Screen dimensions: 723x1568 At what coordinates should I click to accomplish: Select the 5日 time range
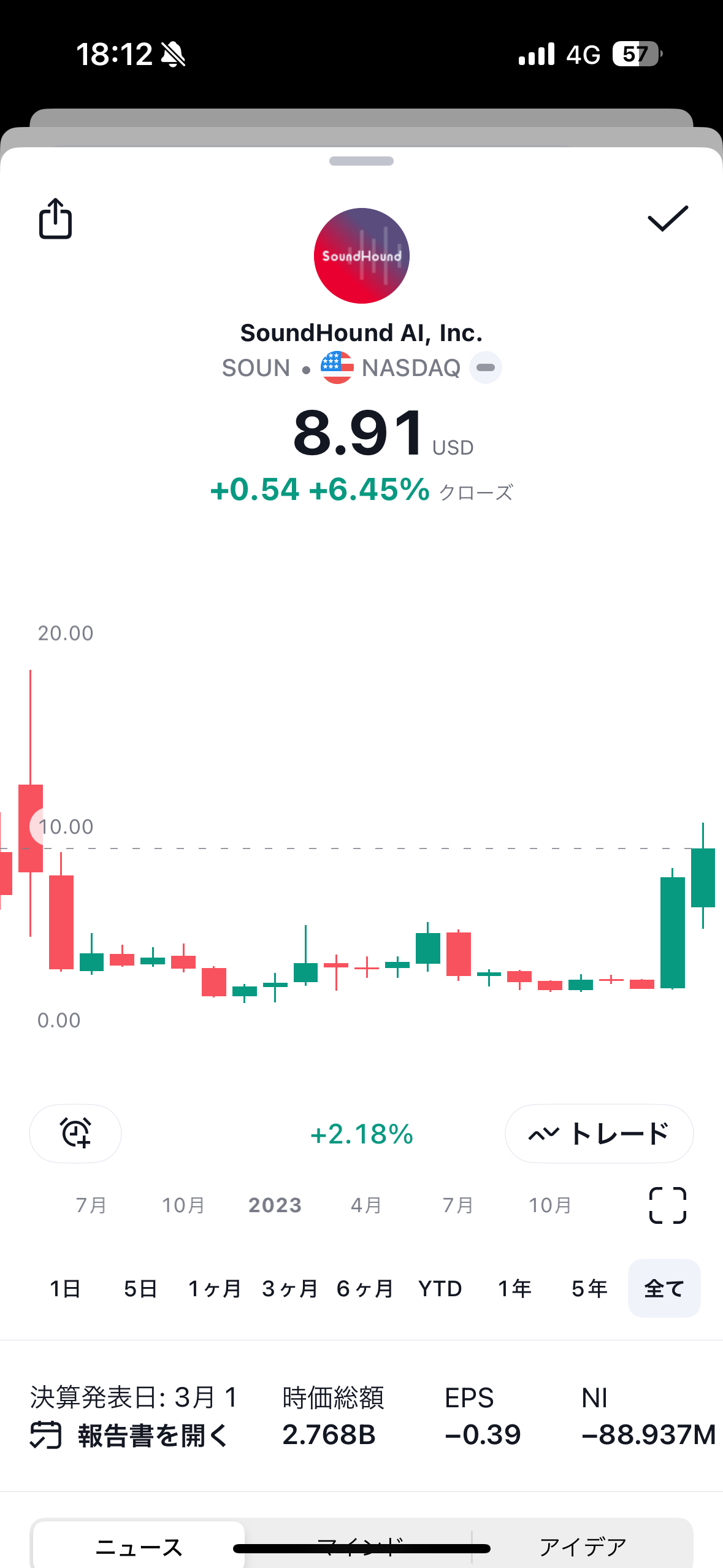[140, 1288]
